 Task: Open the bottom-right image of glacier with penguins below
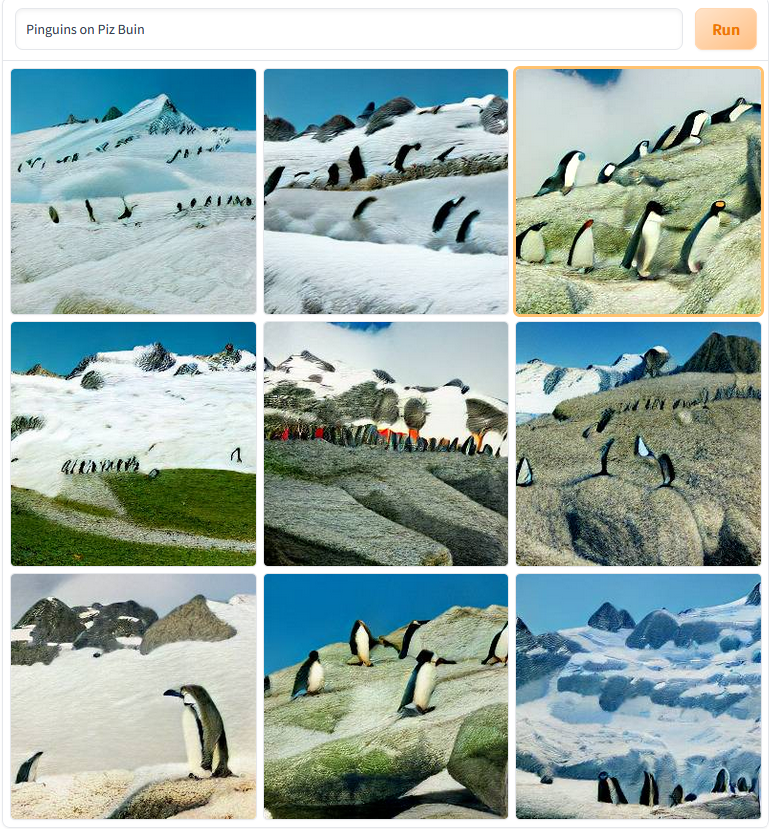(x=638, y=696)
